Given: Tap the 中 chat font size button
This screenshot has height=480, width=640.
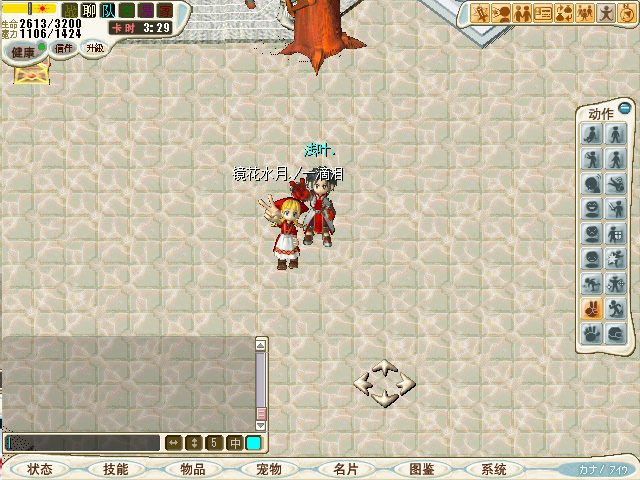Looking at the screenshot, I should pos(235,442).
